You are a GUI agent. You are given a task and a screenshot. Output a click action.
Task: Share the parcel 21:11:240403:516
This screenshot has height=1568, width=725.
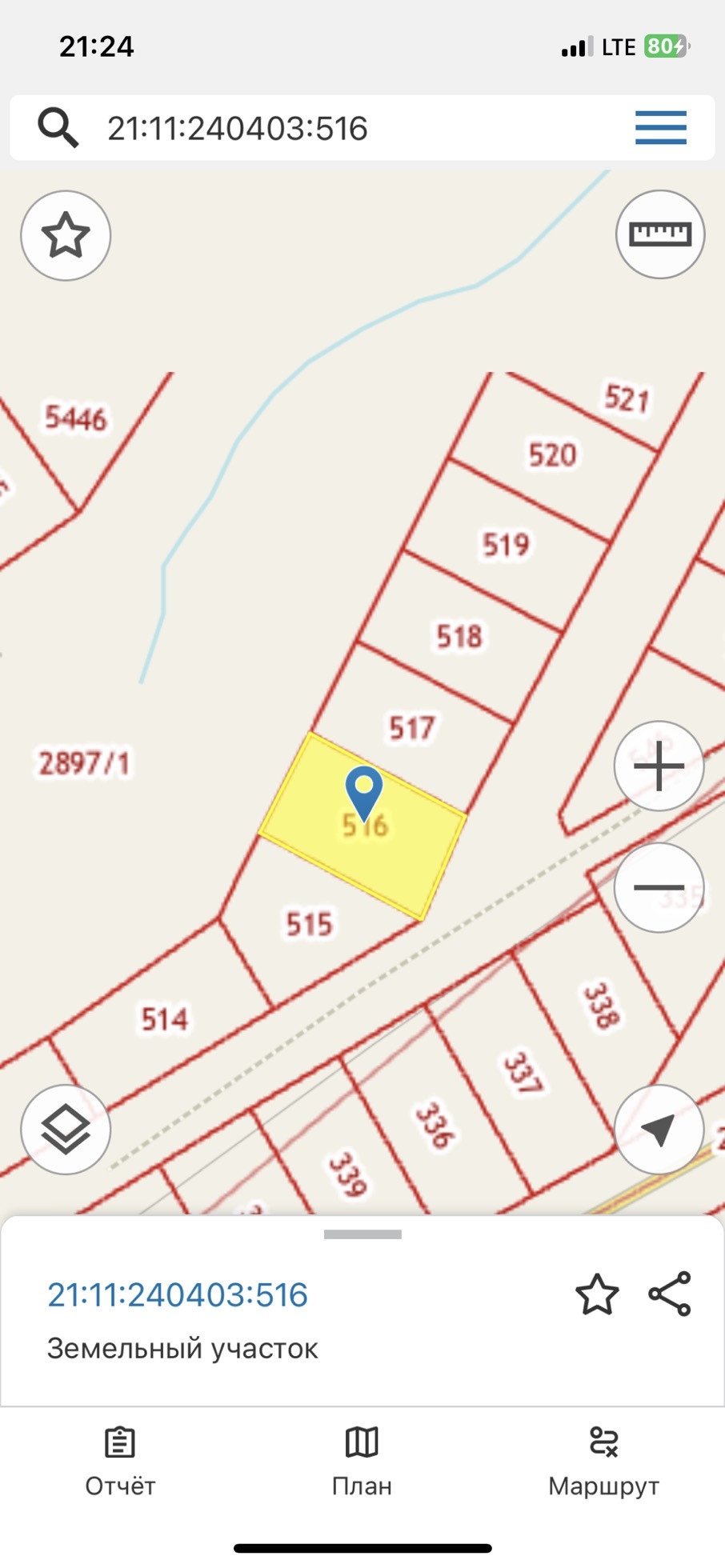point(670,1294)
